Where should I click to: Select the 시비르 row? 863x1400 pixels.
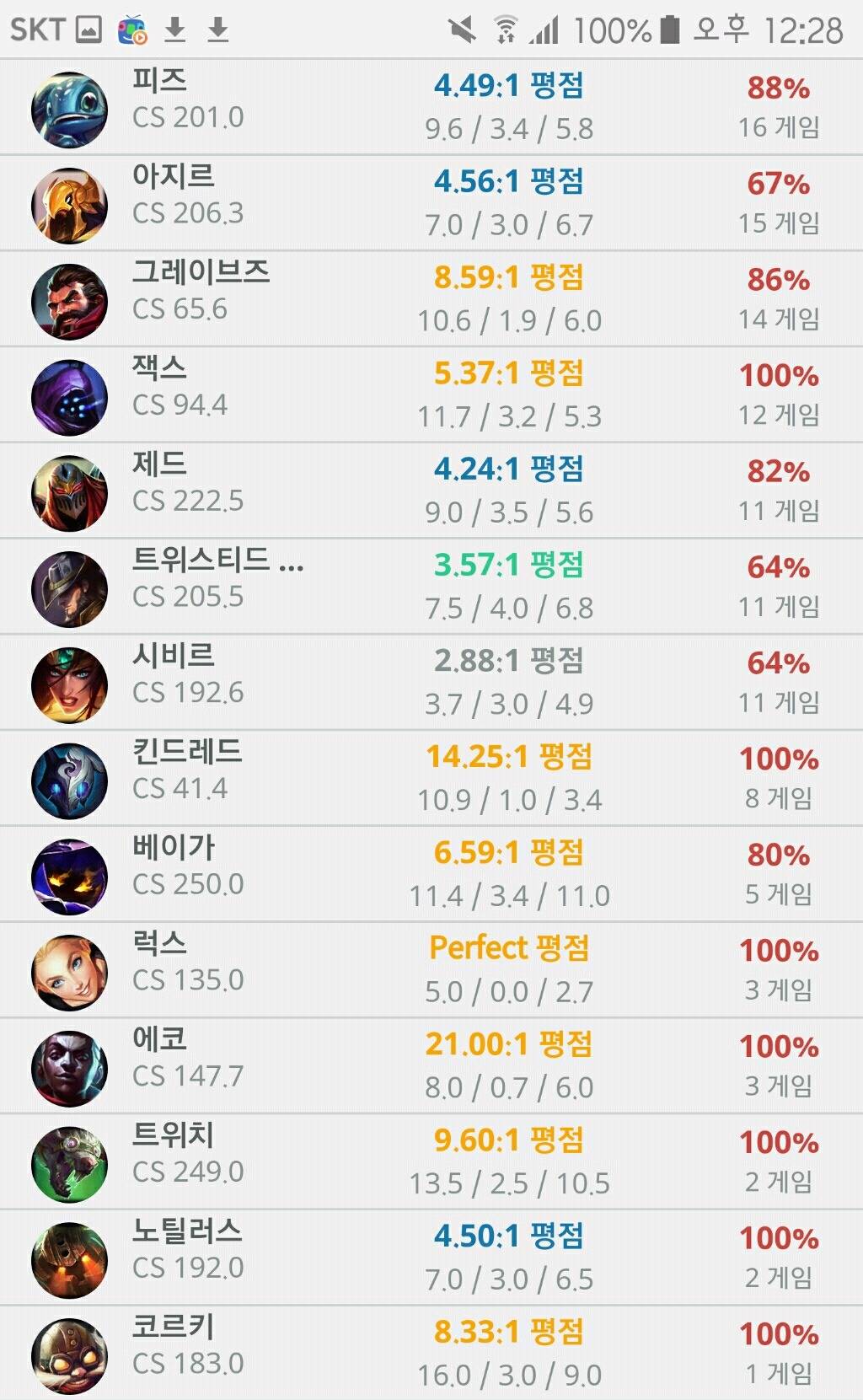pos(431,683)
